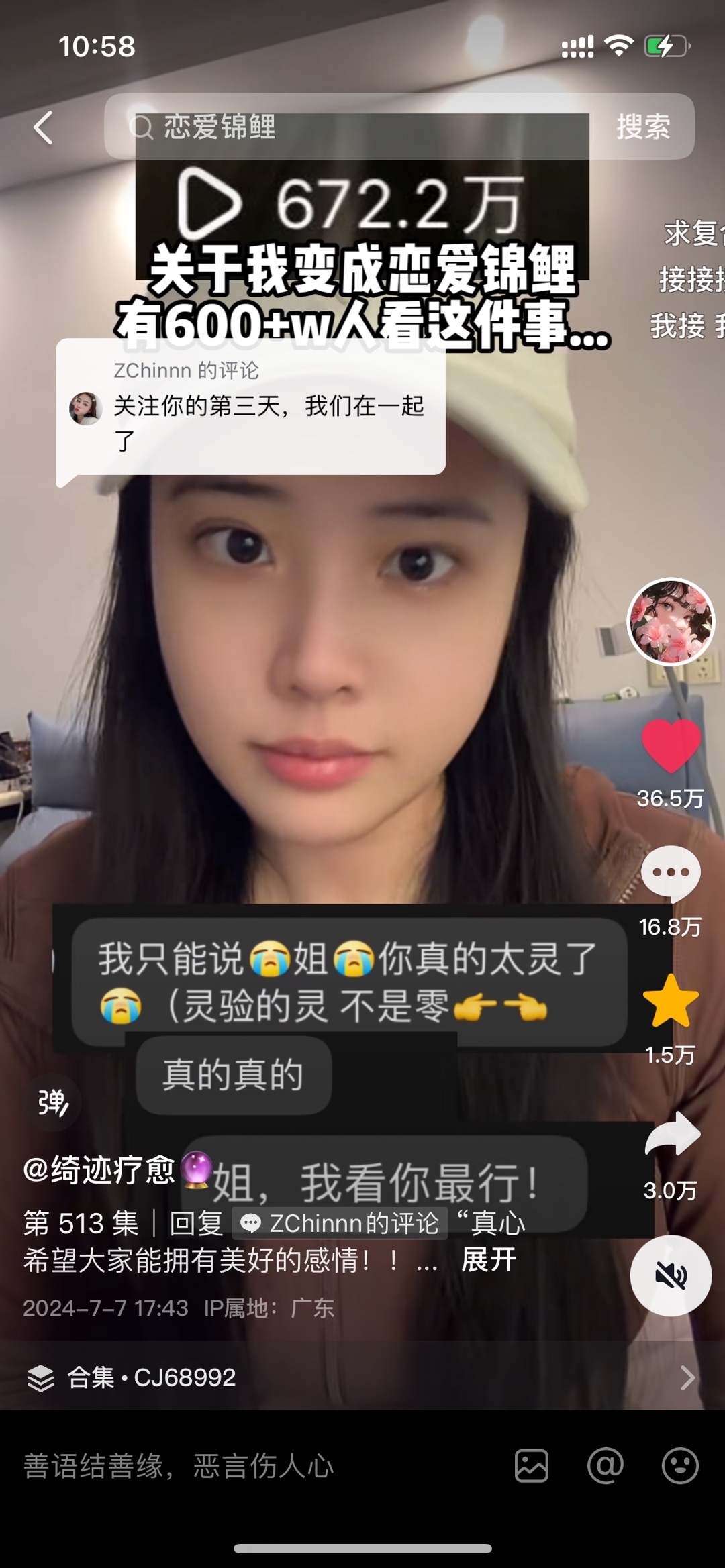Favorite the video with the star icon

click(x=671, y=1001)
